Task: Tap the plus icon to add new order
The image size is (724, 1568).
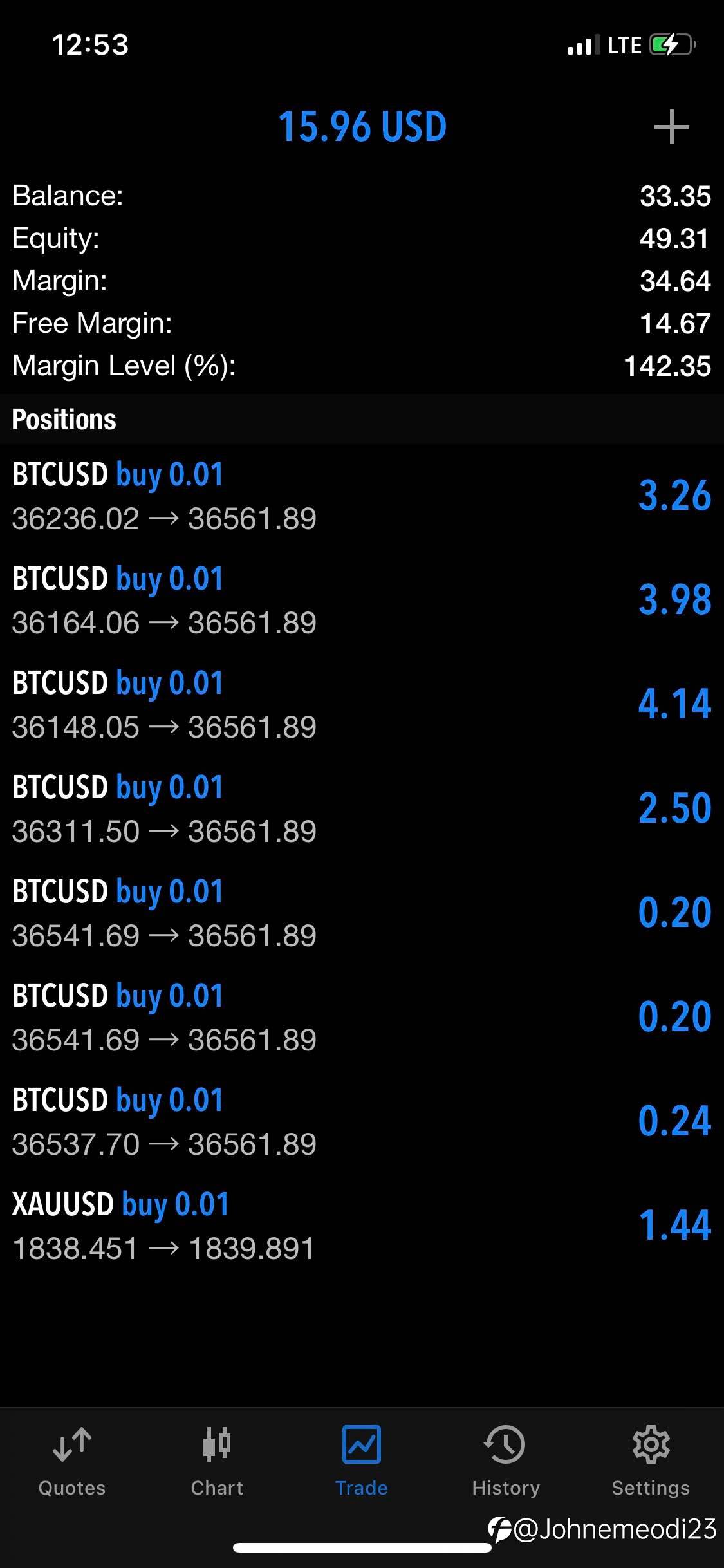Action: [x=671, y=127]
